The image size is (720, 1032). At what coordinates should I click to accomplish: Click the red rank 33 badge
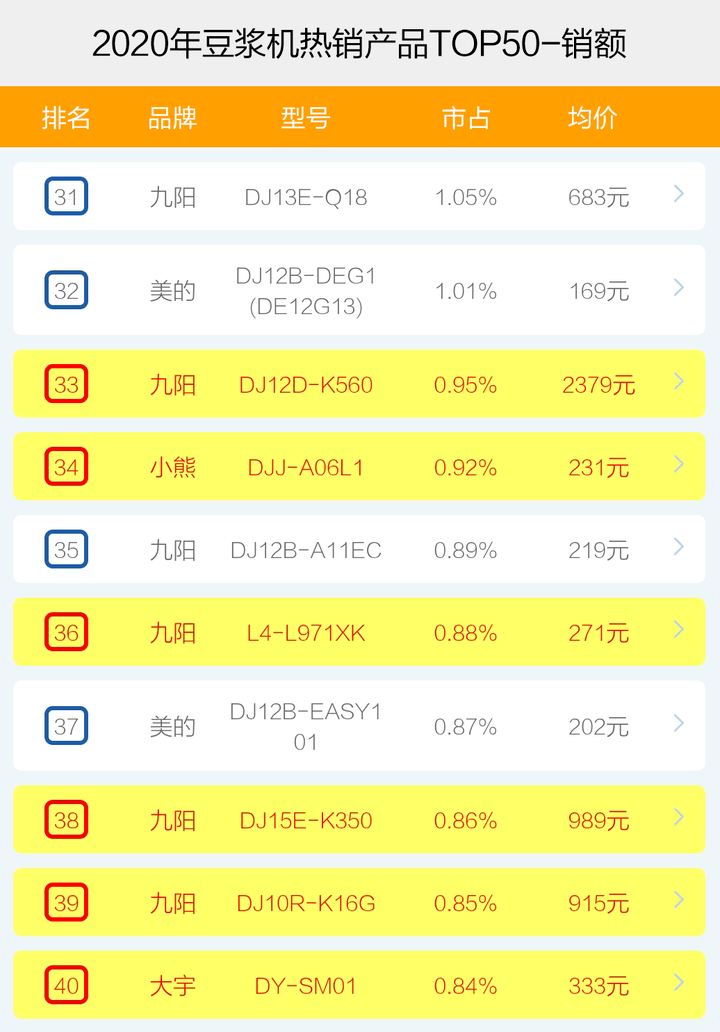(x=66, y=384)
